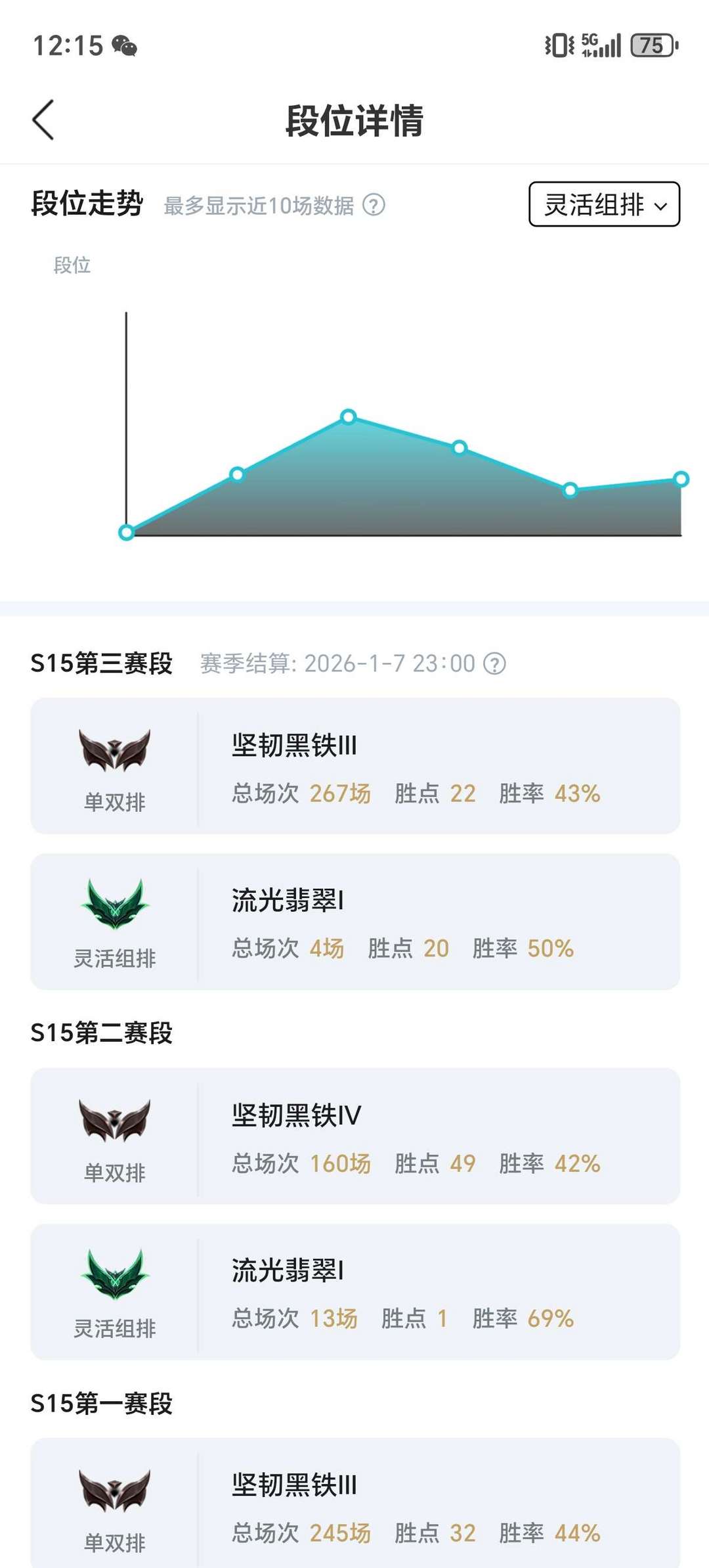
Task: Open the 灵活组排 queue dropdown
Action: [x=604, y=205]
